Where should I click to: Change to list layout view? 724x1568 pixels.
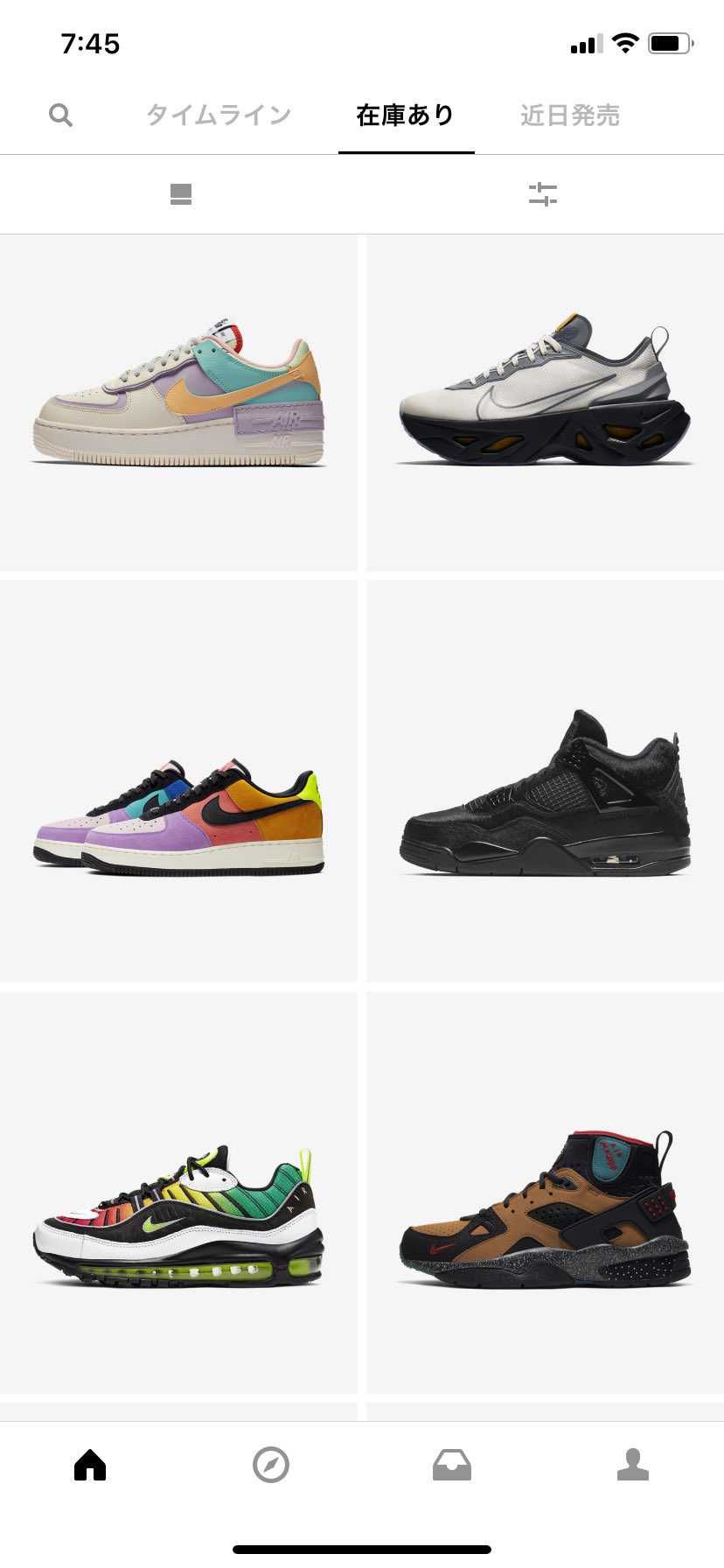click(181, 194)
